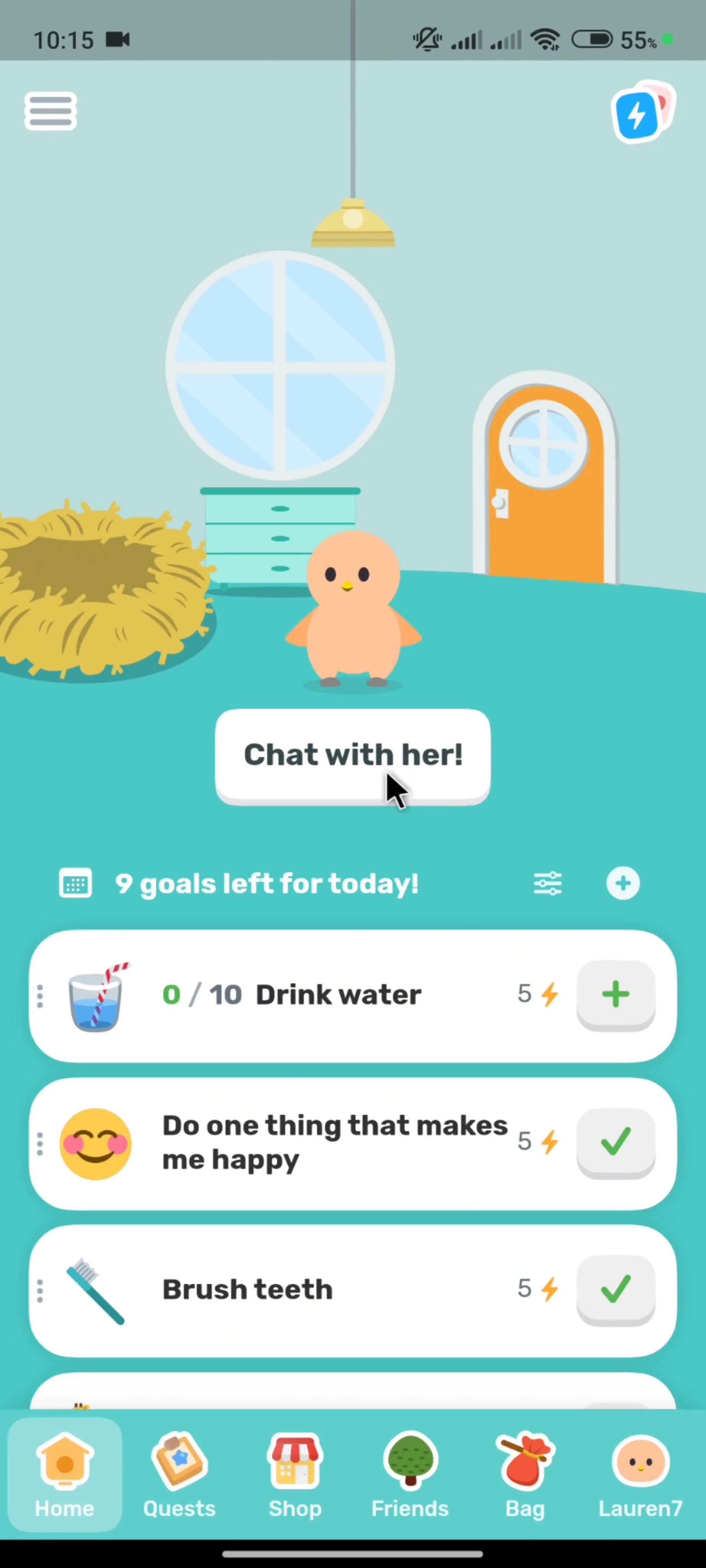This screenshot has height=1568, width=706.
Task: Open the hamburger menu
Action: pyautogui.click(x=51, y=111)
